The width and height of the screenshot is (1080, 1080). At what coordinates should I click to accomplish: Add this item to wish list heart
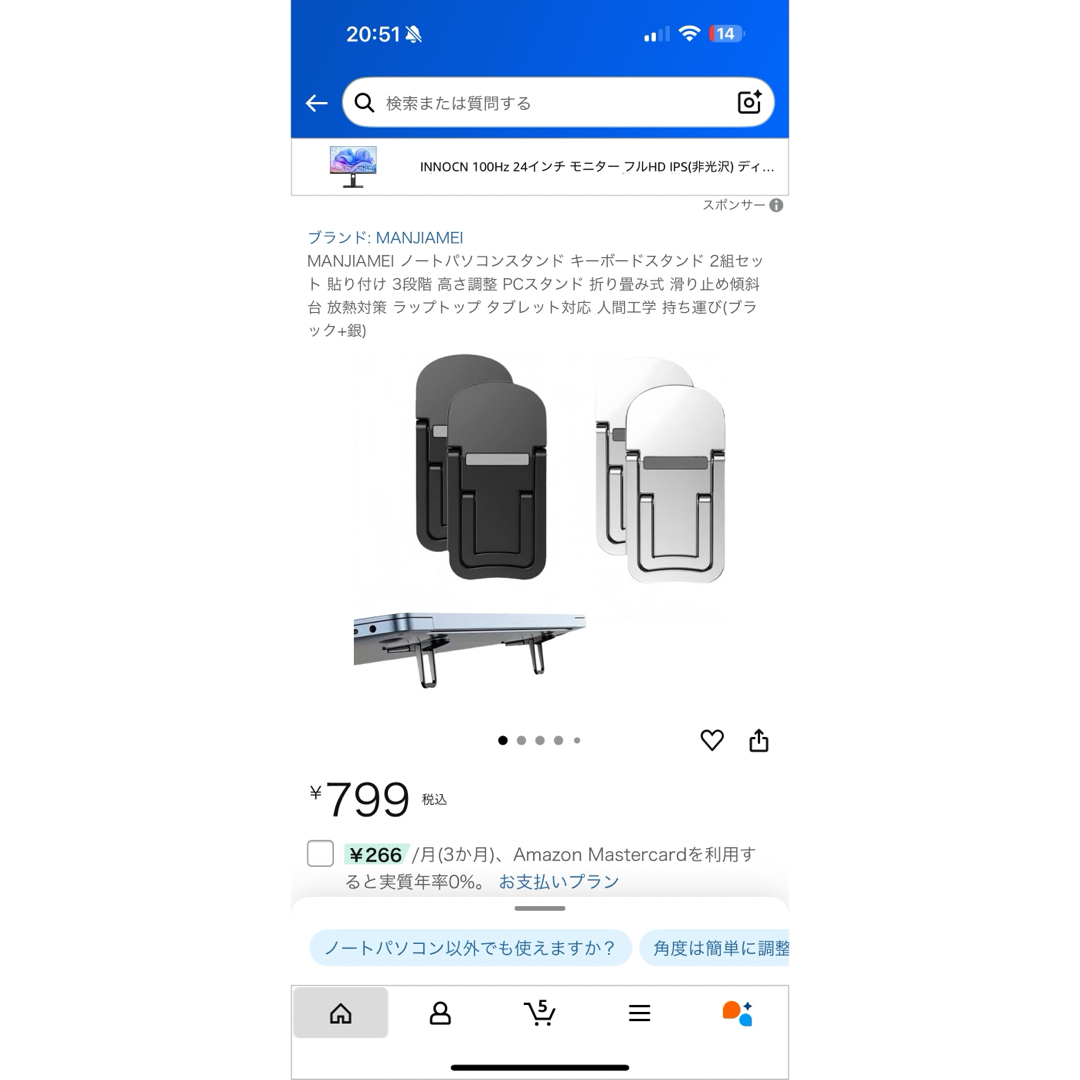712,740
